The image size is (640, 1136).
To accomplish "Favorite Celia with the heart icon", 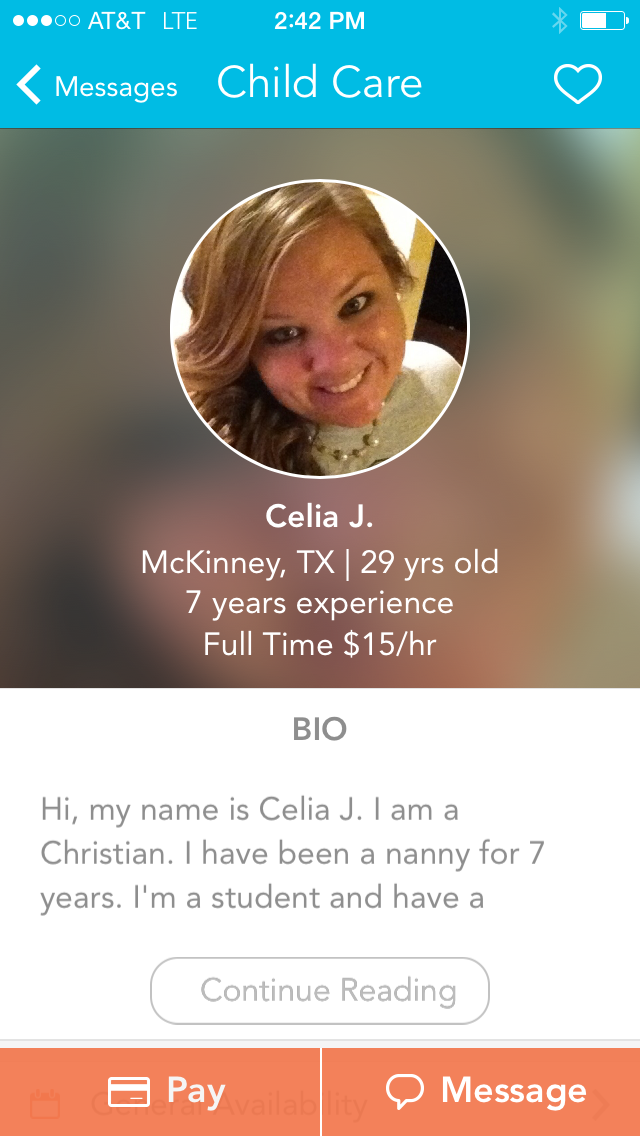I will click(578, 84).
